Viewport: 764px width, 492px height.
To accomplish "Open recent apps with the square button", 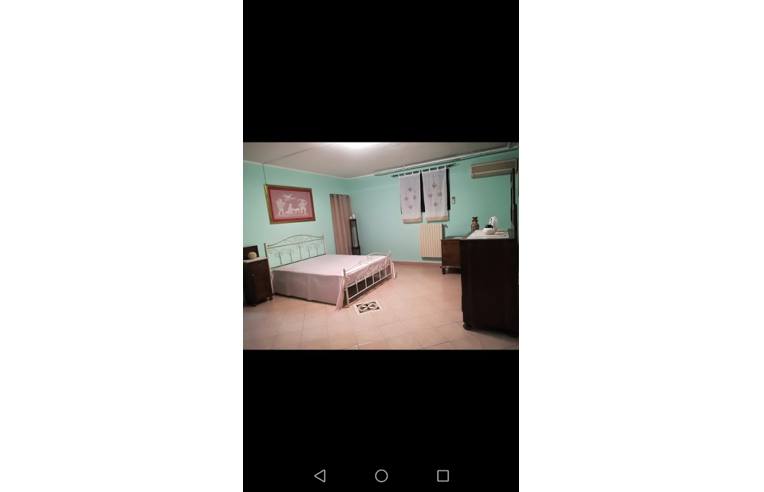I will (x=443, y=476).
